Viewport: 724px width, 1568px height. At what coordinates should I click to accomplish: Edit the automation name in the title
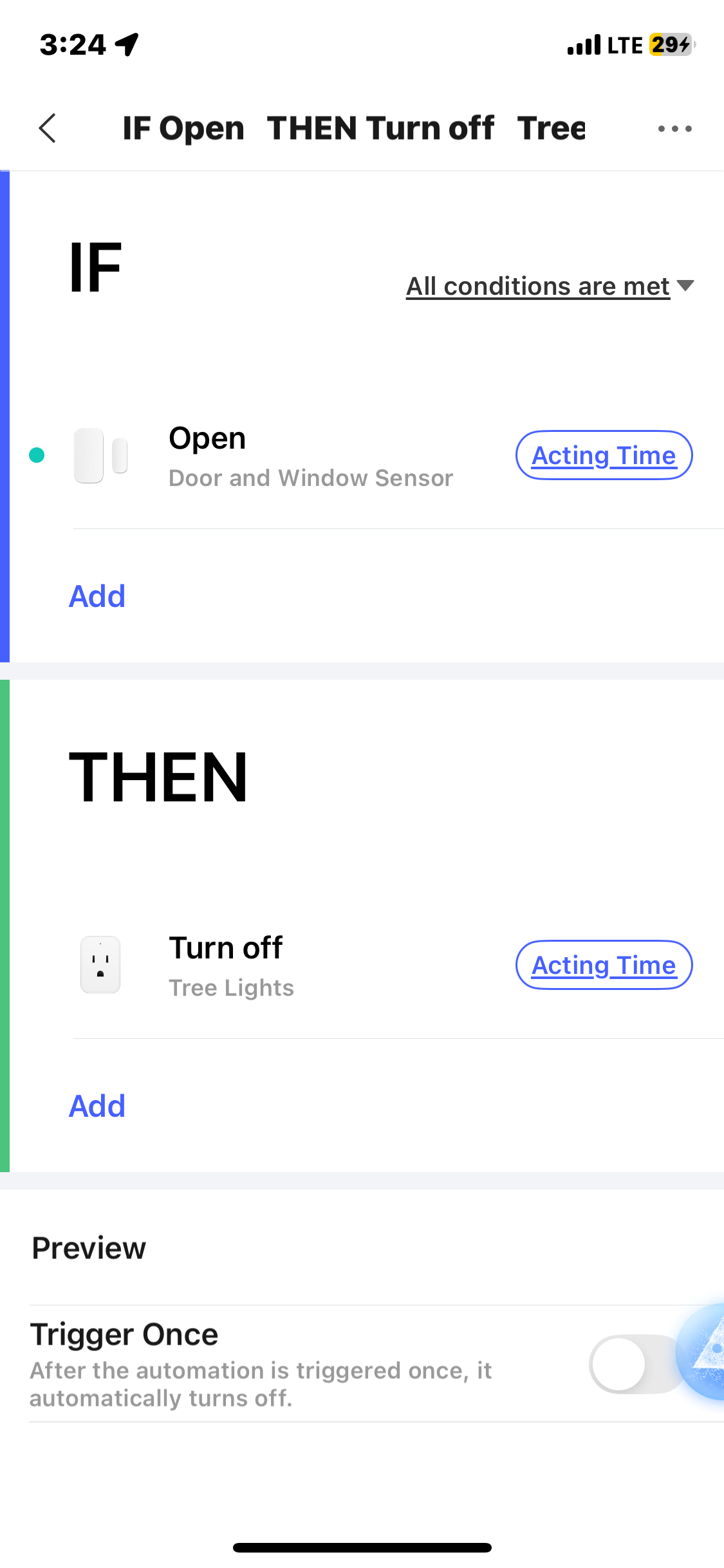354,128
